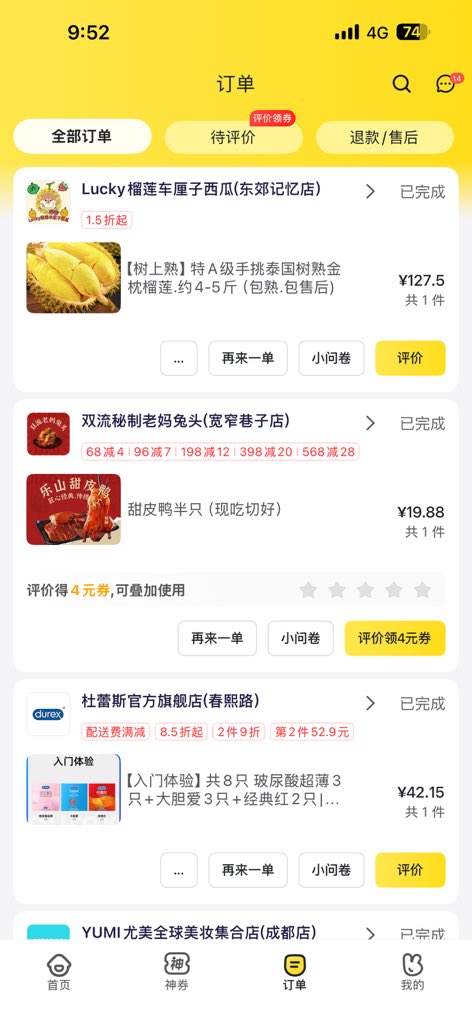This screenshot has width=472, height=1024.
Task: Open the messages icon with 14 badge
Action: tap(447, 84)
